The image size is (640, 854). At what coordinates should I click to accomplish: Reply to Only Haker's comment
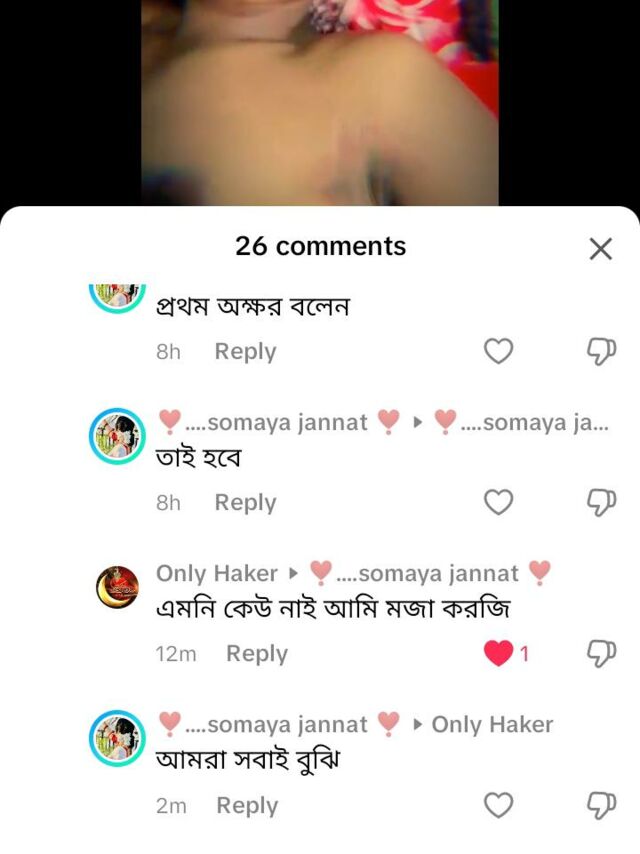[256, 653]
